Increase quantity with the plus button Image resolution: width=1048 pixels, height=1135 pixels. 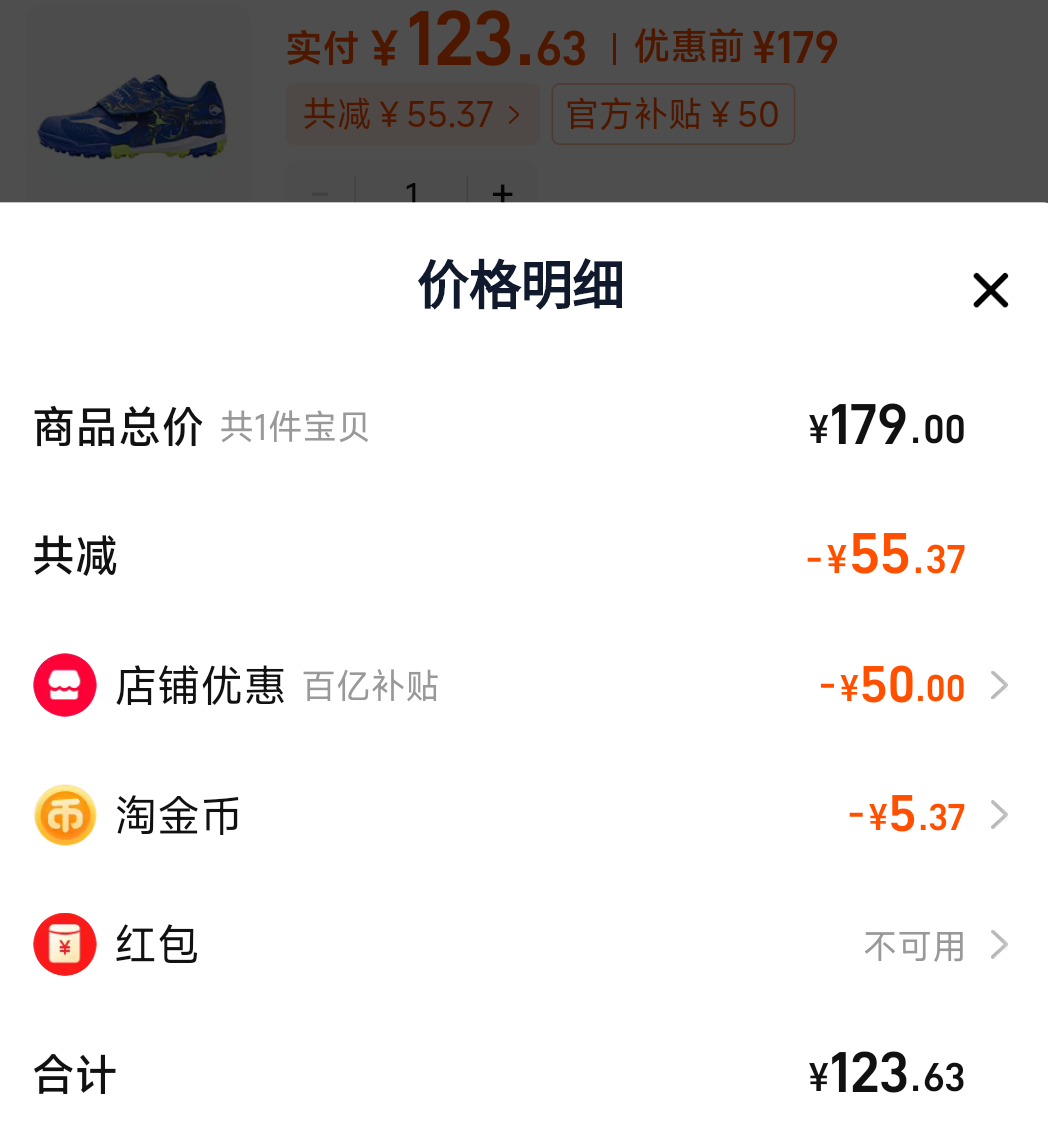(502, 194)
